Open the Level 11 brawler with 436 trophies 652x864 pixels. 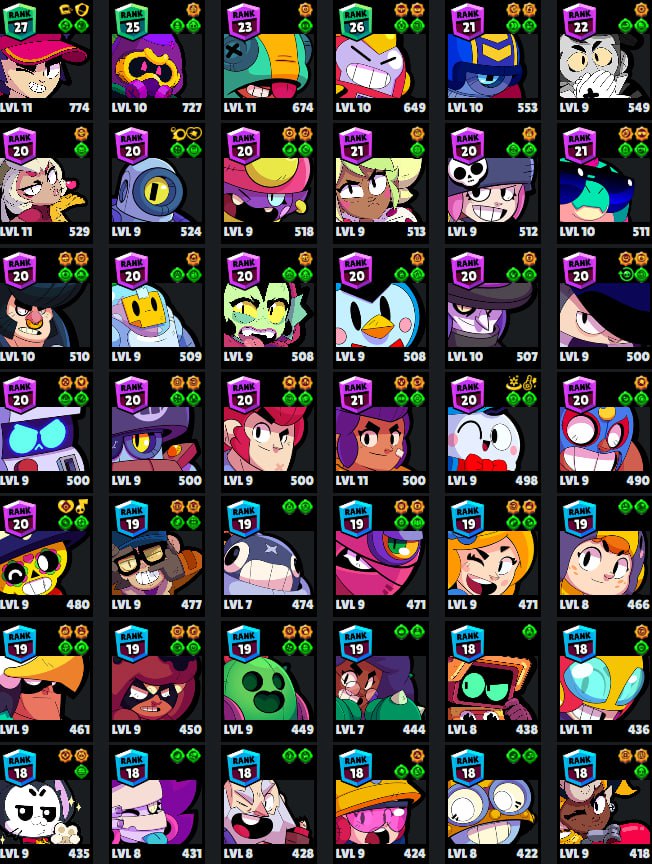pyautogui.click(x=605, y=681)
